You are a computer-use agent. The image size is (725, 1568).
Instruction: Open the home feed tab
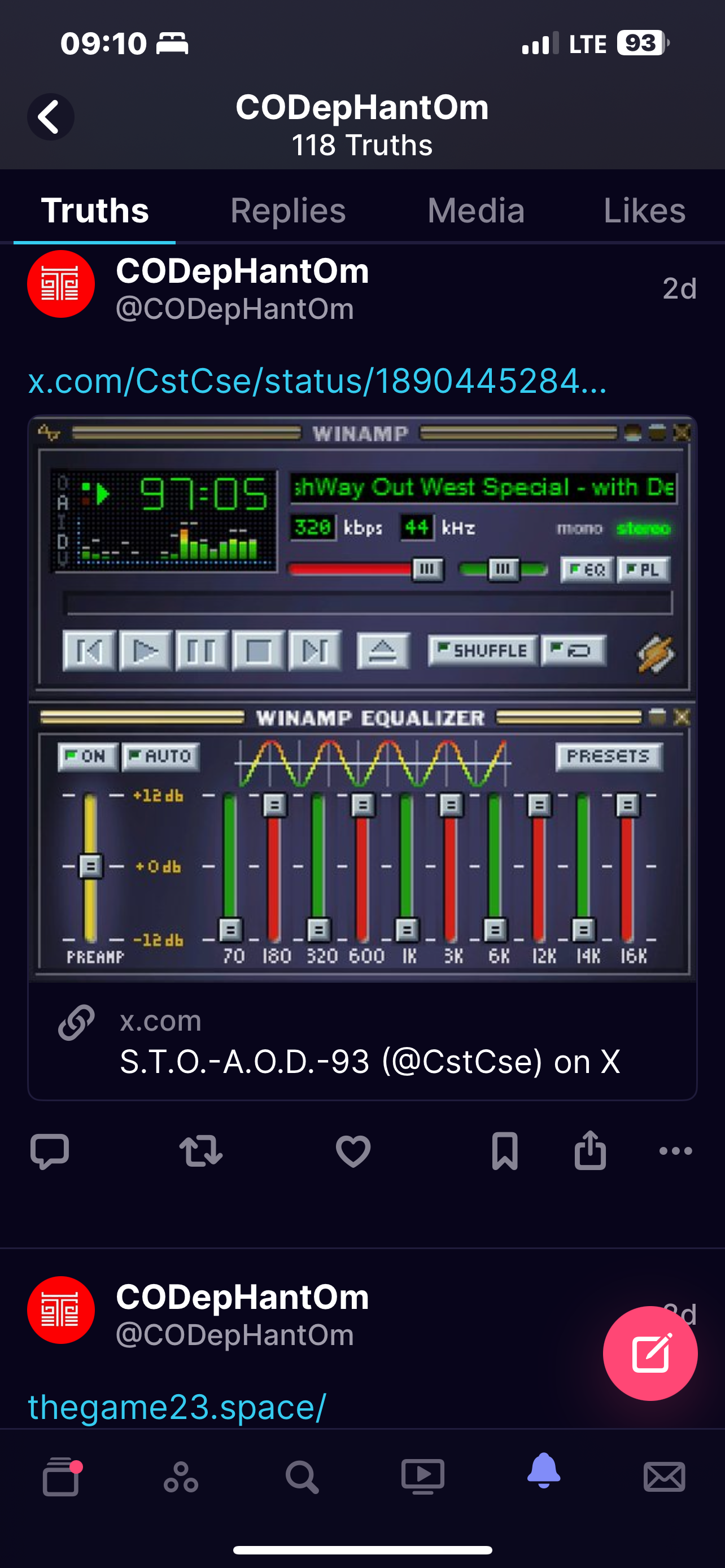(62, 1476)
